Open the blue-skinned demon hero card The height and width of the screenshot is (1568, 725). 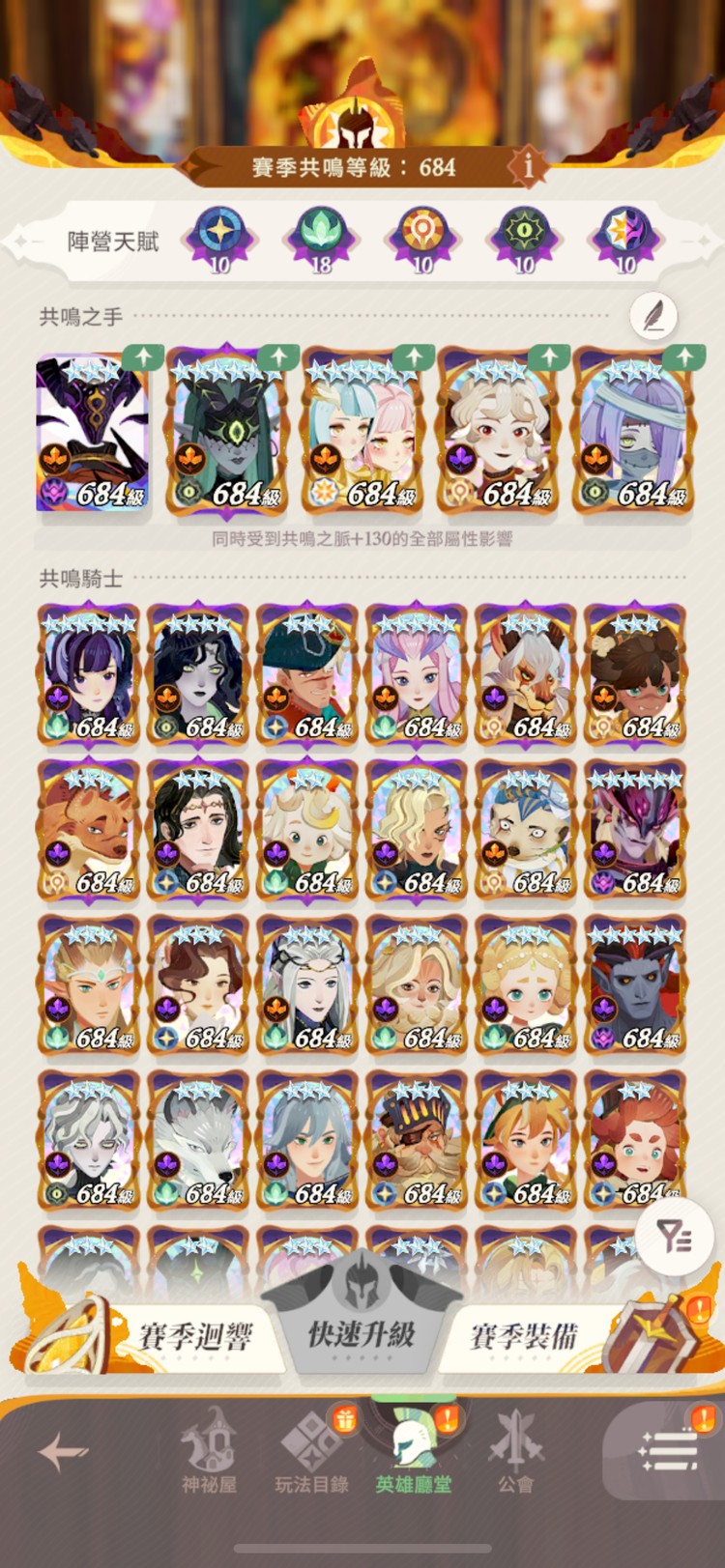(635, 985)
